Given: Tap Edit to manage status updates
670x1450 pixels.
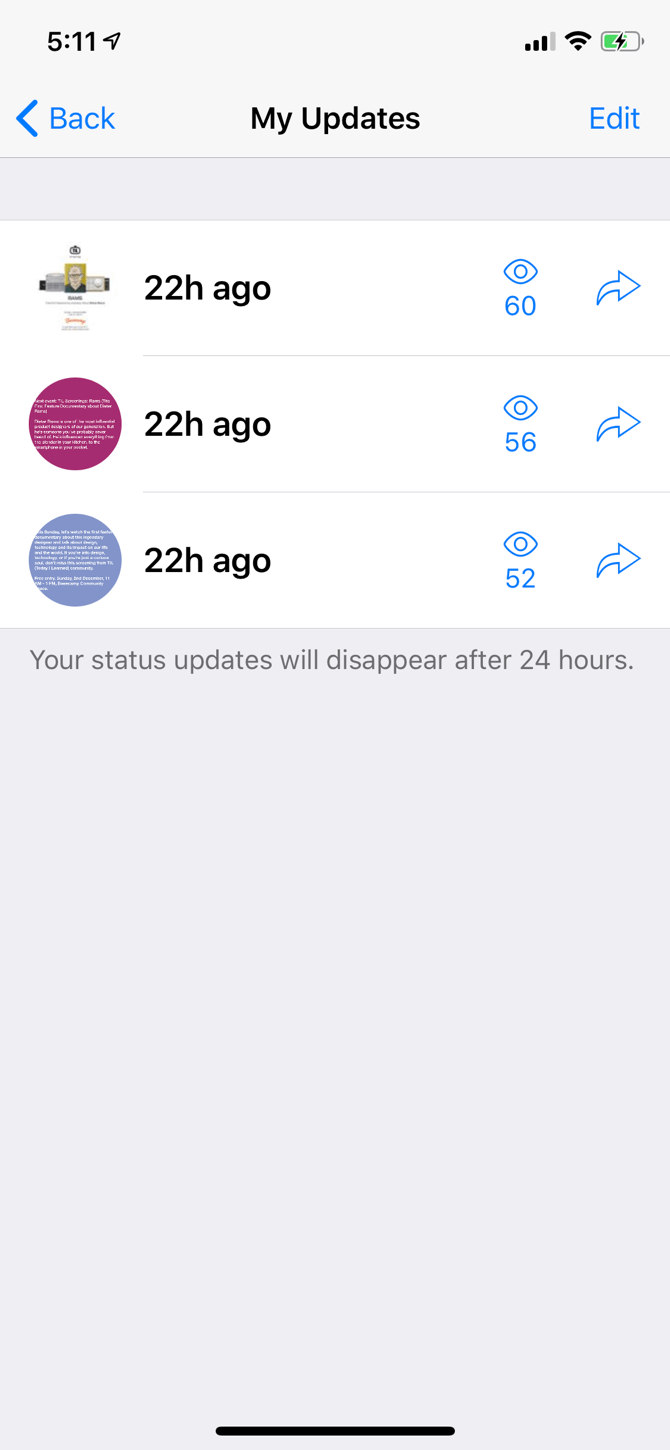Looking at the screenshot, I should [x=614, y=118].
